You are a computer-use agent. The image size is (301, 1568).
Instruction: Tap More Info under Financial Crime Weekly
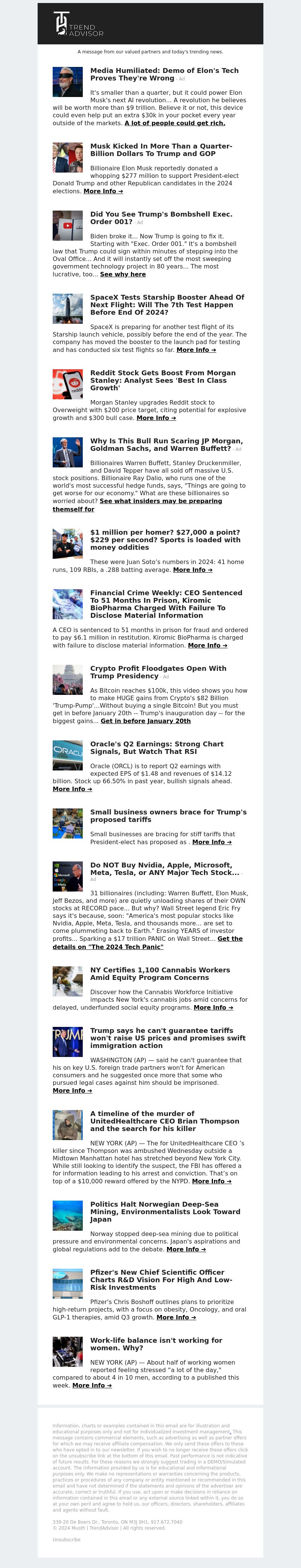coord(207,645)
